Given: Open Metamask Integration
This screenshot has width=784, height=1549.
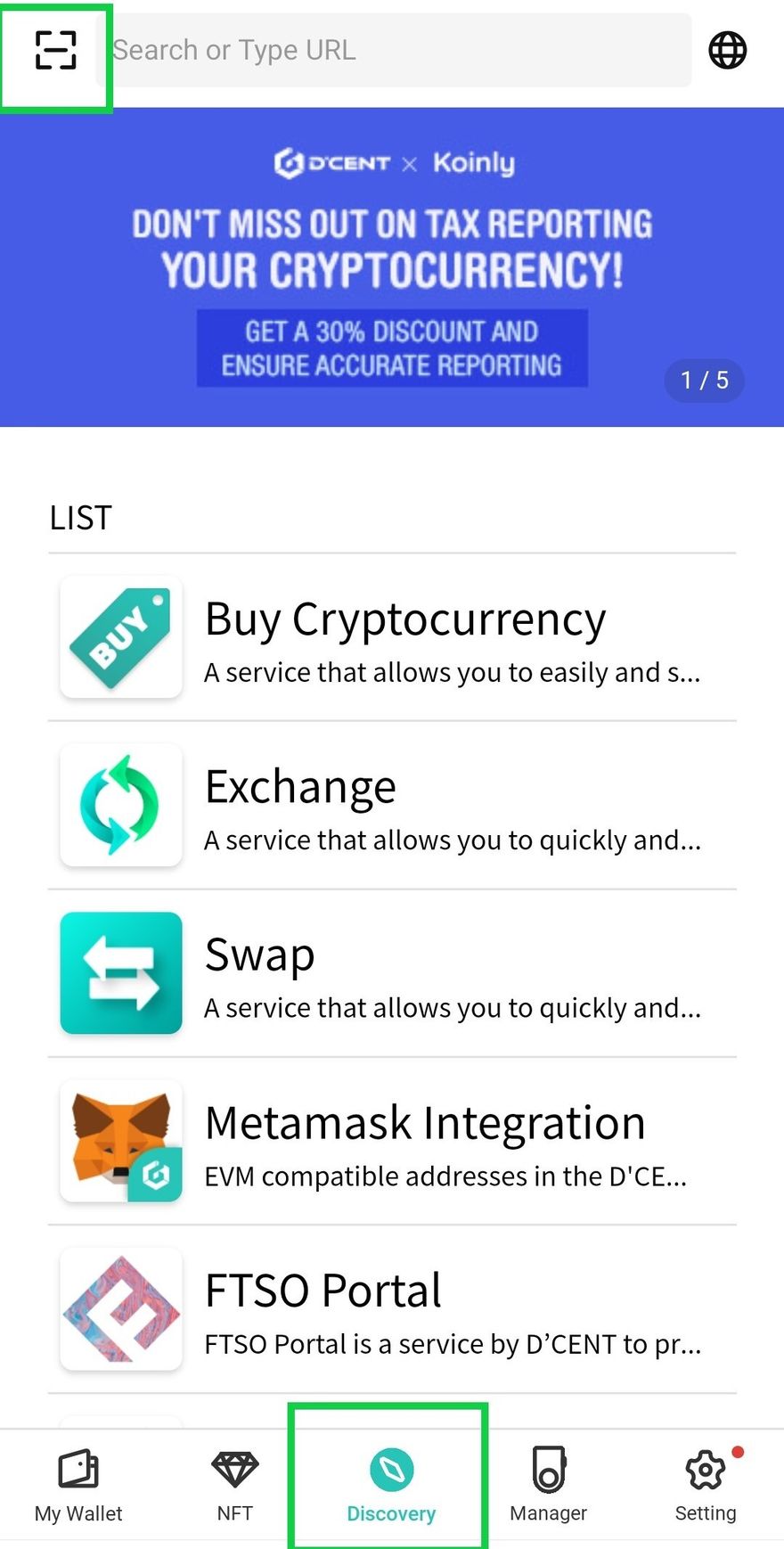Looking at the screenshot, I should pos(392,1141).
